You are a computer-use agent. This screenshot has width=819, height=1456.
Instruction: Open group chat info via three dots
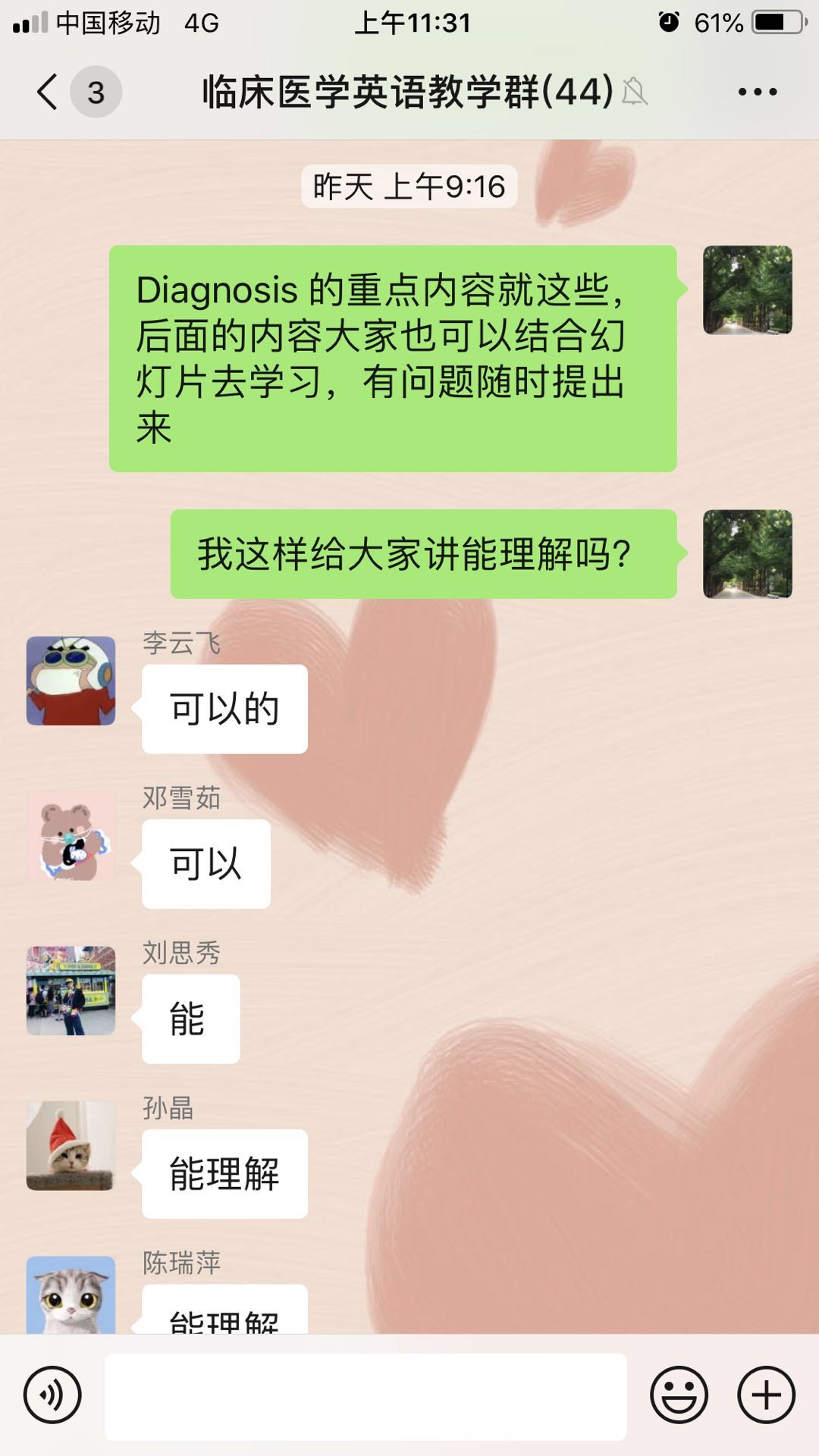pos(758,92)
